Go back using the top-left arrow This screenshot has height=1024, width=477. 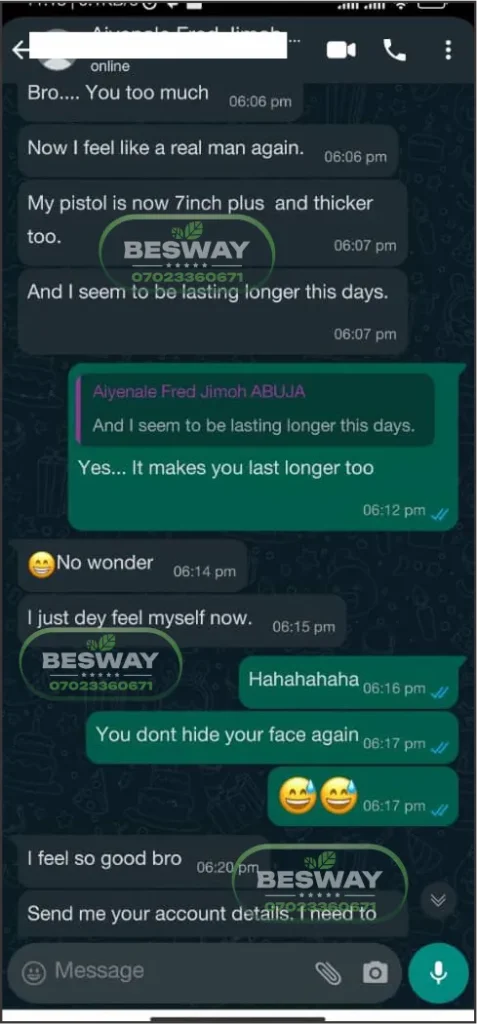coord(21,50)
